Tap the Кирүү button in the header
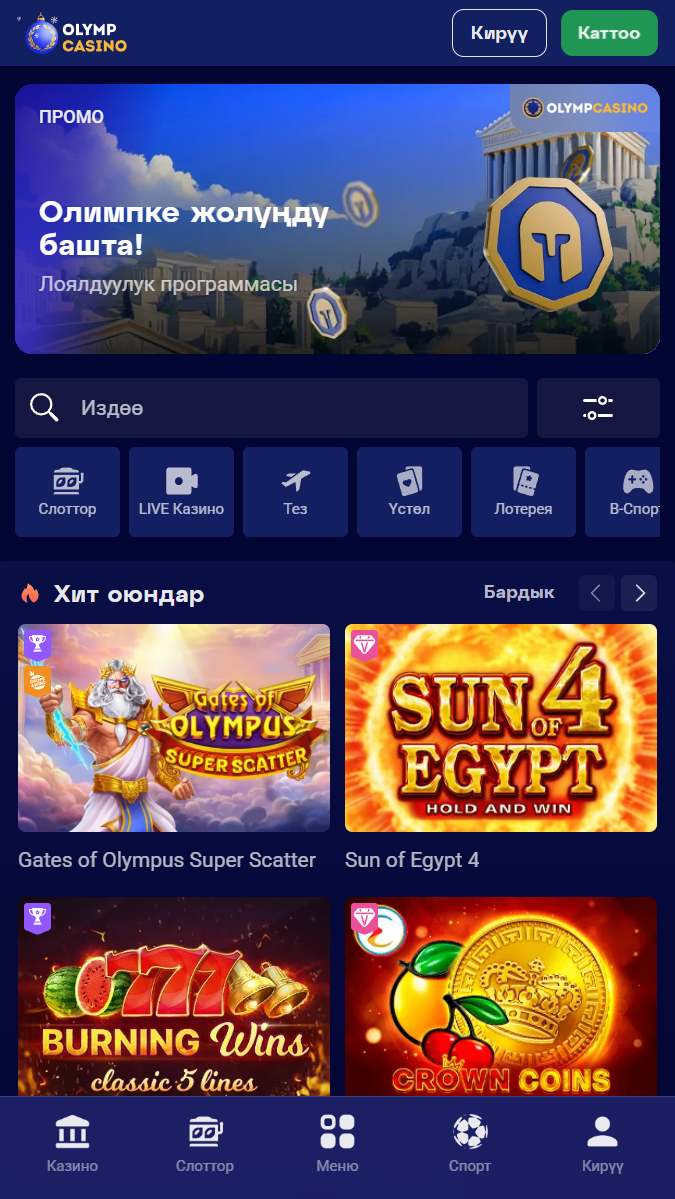The width and height of the screenshot is (675, 1199). tap(499, 33)
